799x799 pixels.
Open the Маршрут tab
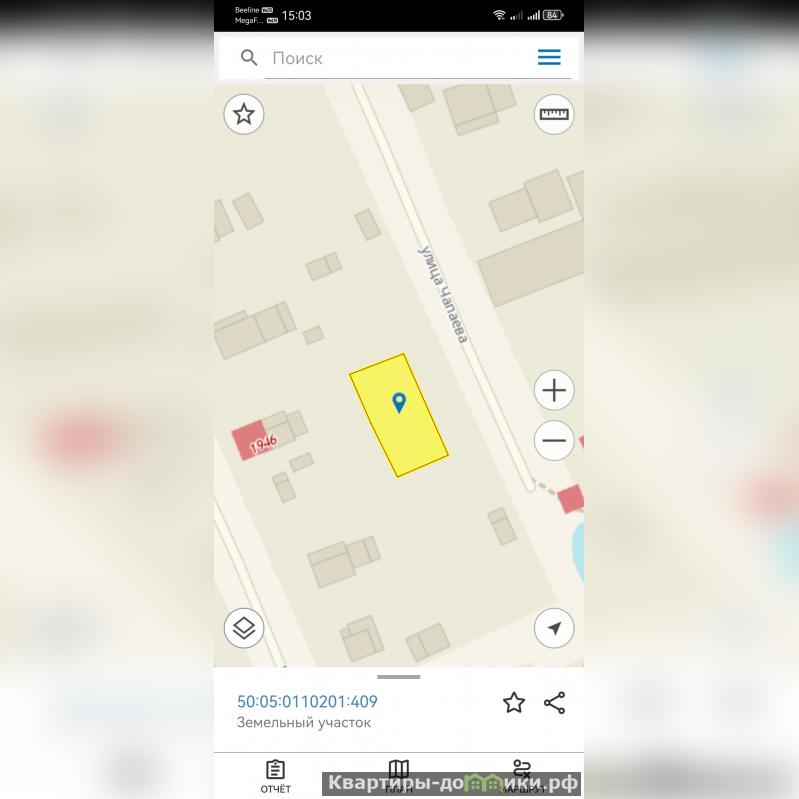point(521,776)
